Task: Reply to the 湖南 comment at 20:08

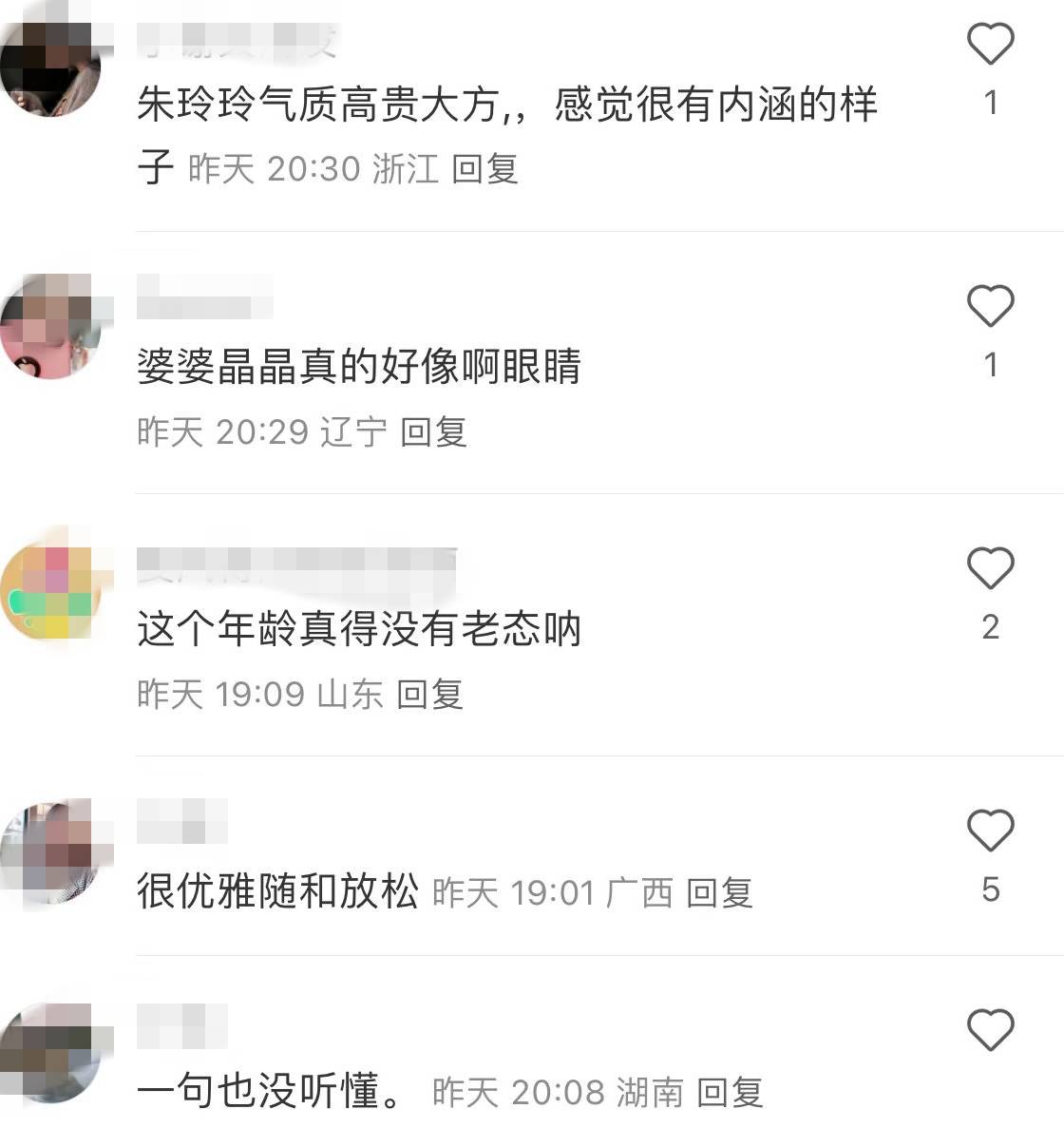Action: [x=730, y=1093]
